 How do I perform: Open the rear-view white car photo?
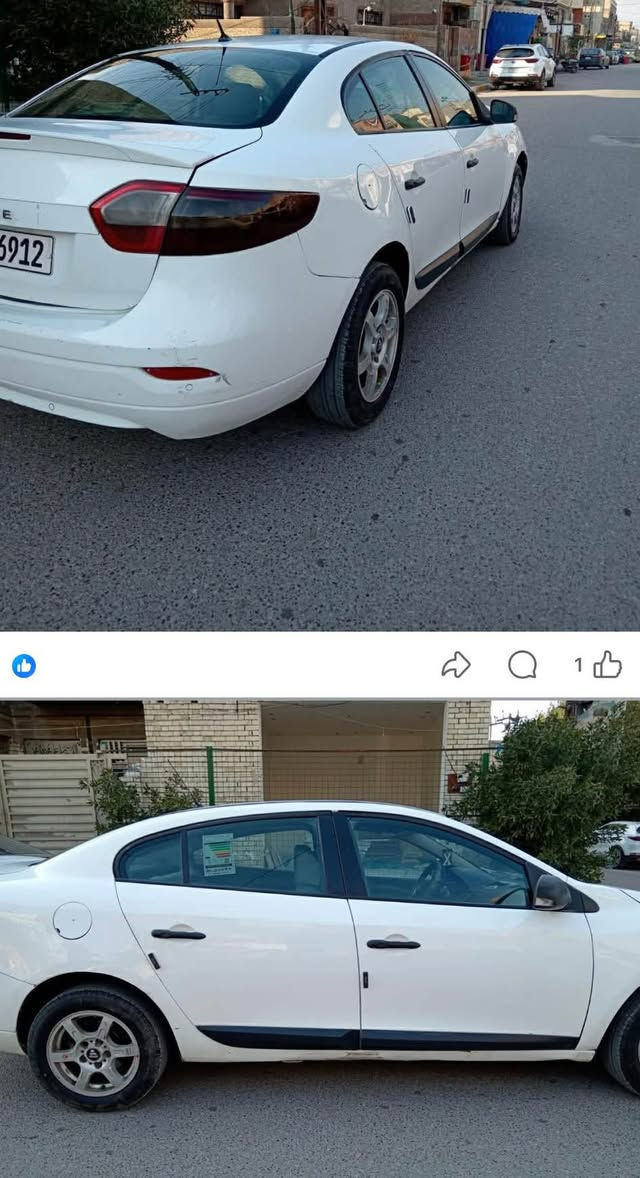click(x=320, y=315)
